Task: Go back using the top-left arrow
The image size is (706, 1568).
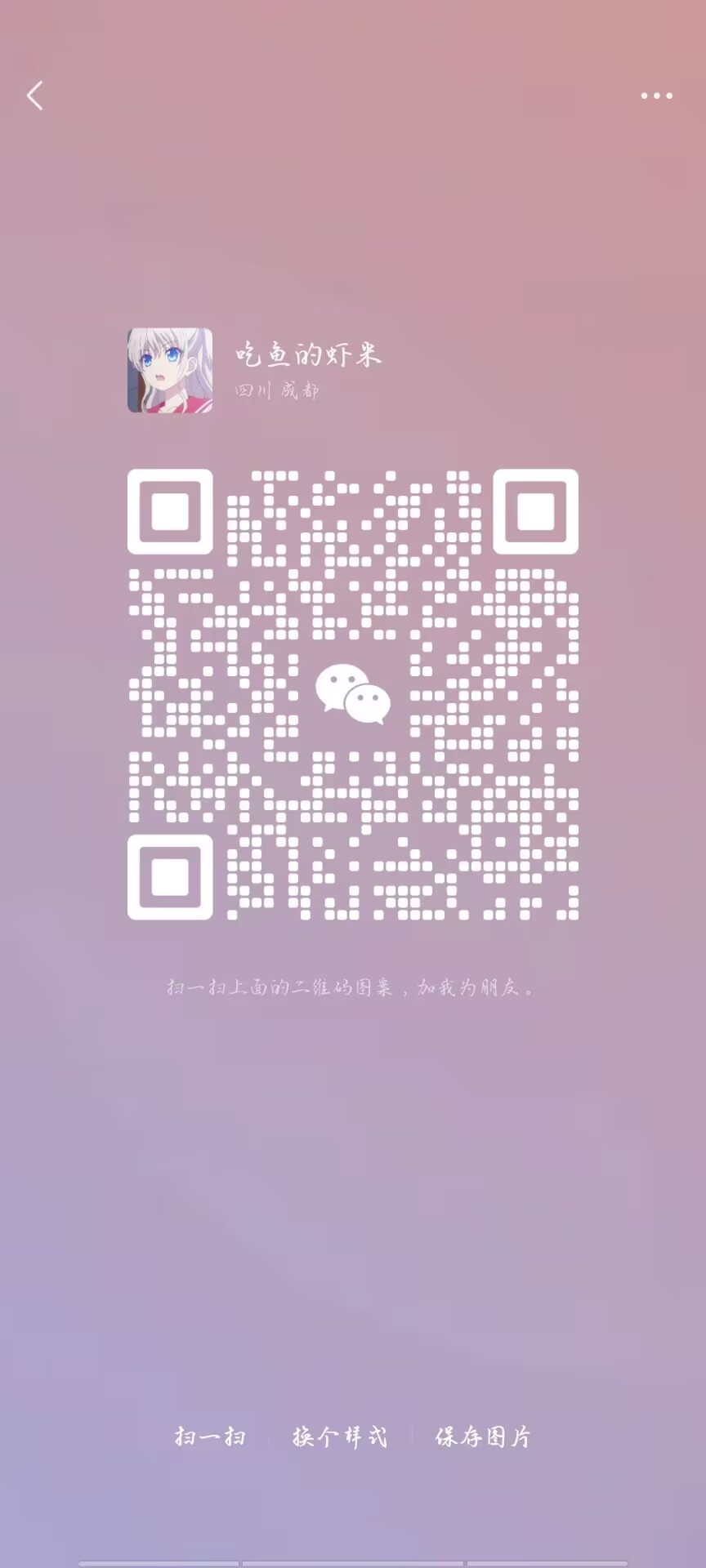Action: tap(35, 96)
